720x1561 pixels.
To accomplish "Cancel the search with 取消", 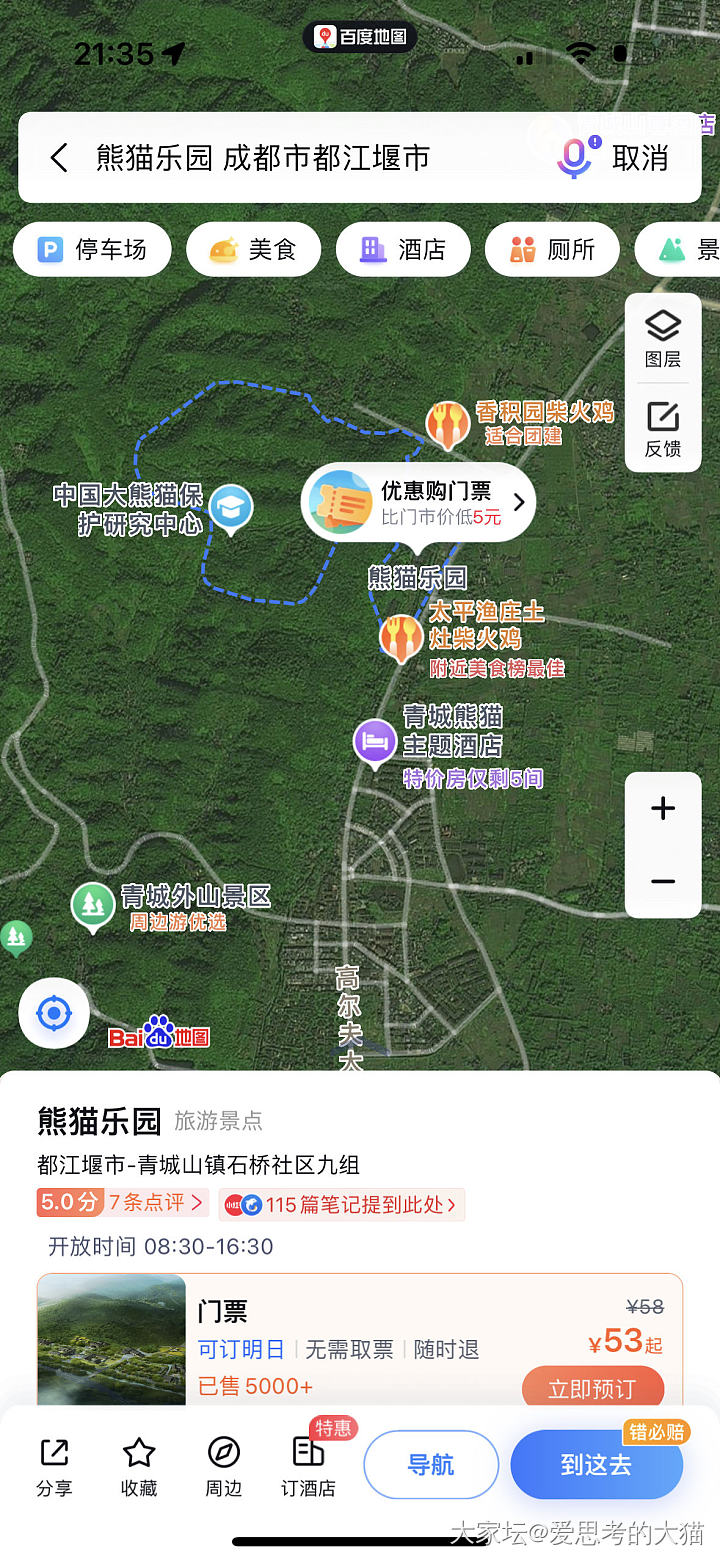I will tap(640, 158).
